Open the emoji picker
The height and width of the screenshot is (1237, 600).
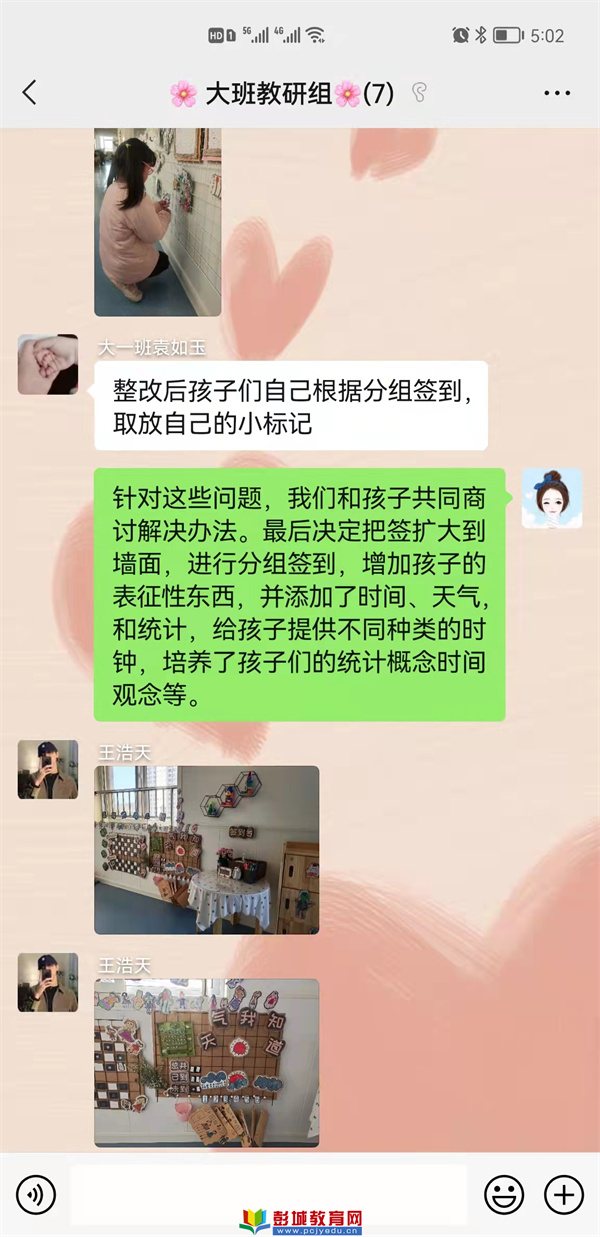(504, 1194)
